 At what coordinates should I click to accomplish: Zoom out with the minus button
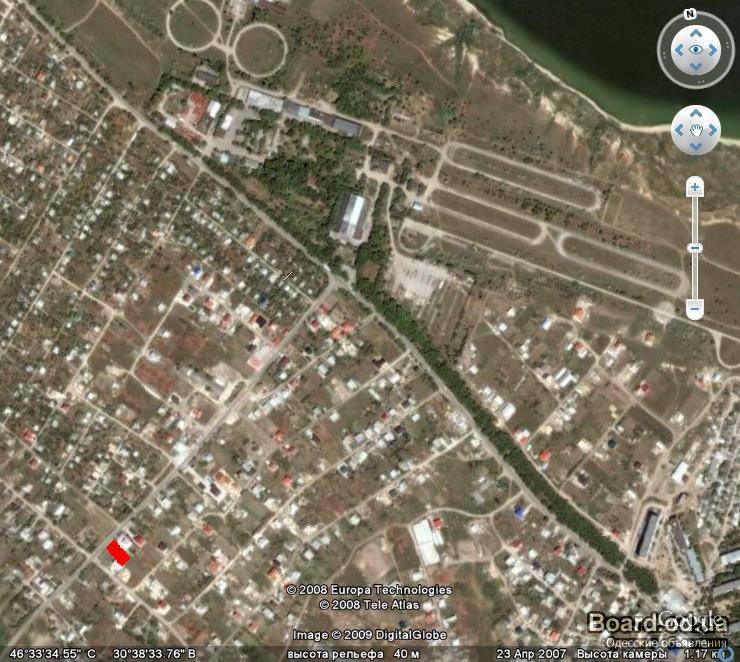(x=695, y=309)
